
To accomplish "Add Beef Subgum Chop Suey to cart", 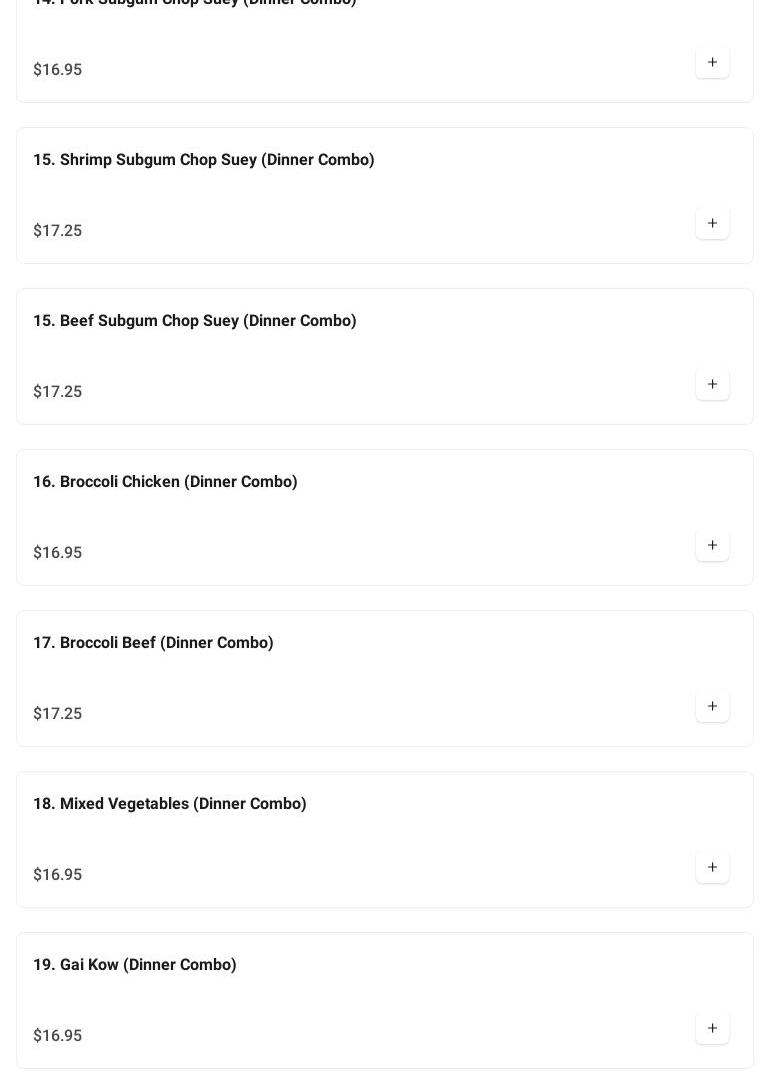I will 712,384.
